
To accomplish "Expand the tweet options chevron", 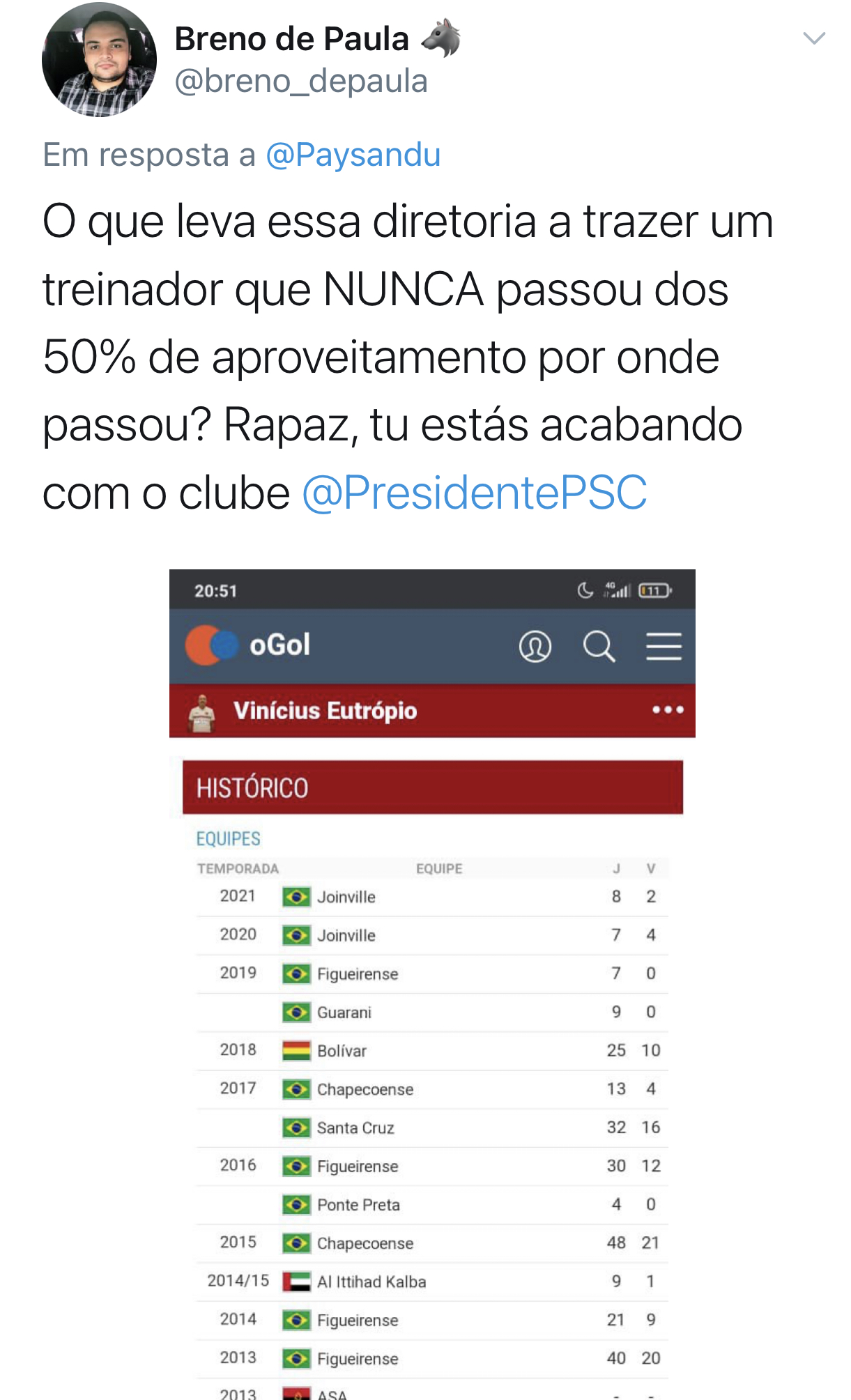I will click(813, 38).
